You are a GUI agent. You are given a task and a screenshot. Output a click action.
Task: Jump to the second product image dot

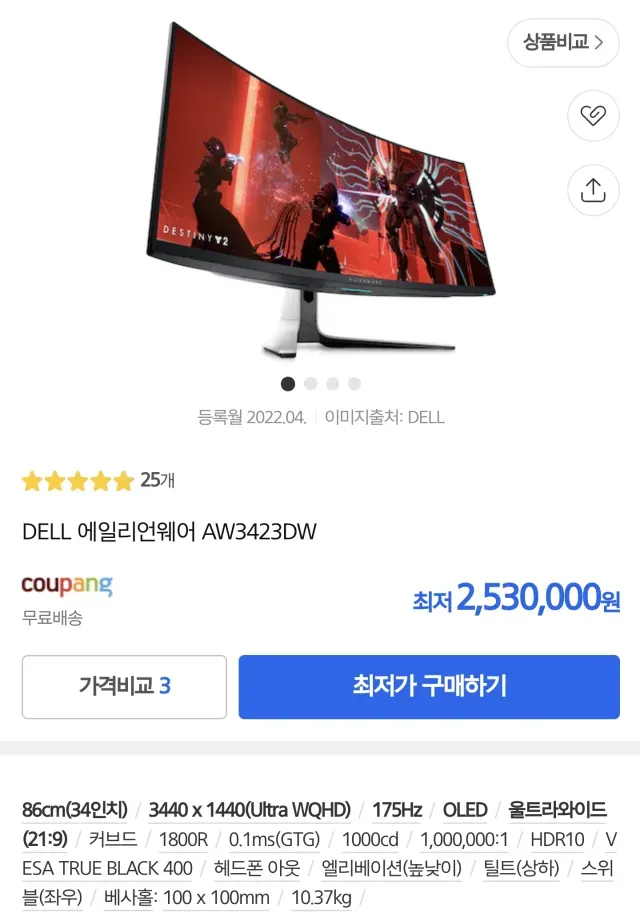coord(310,383)
